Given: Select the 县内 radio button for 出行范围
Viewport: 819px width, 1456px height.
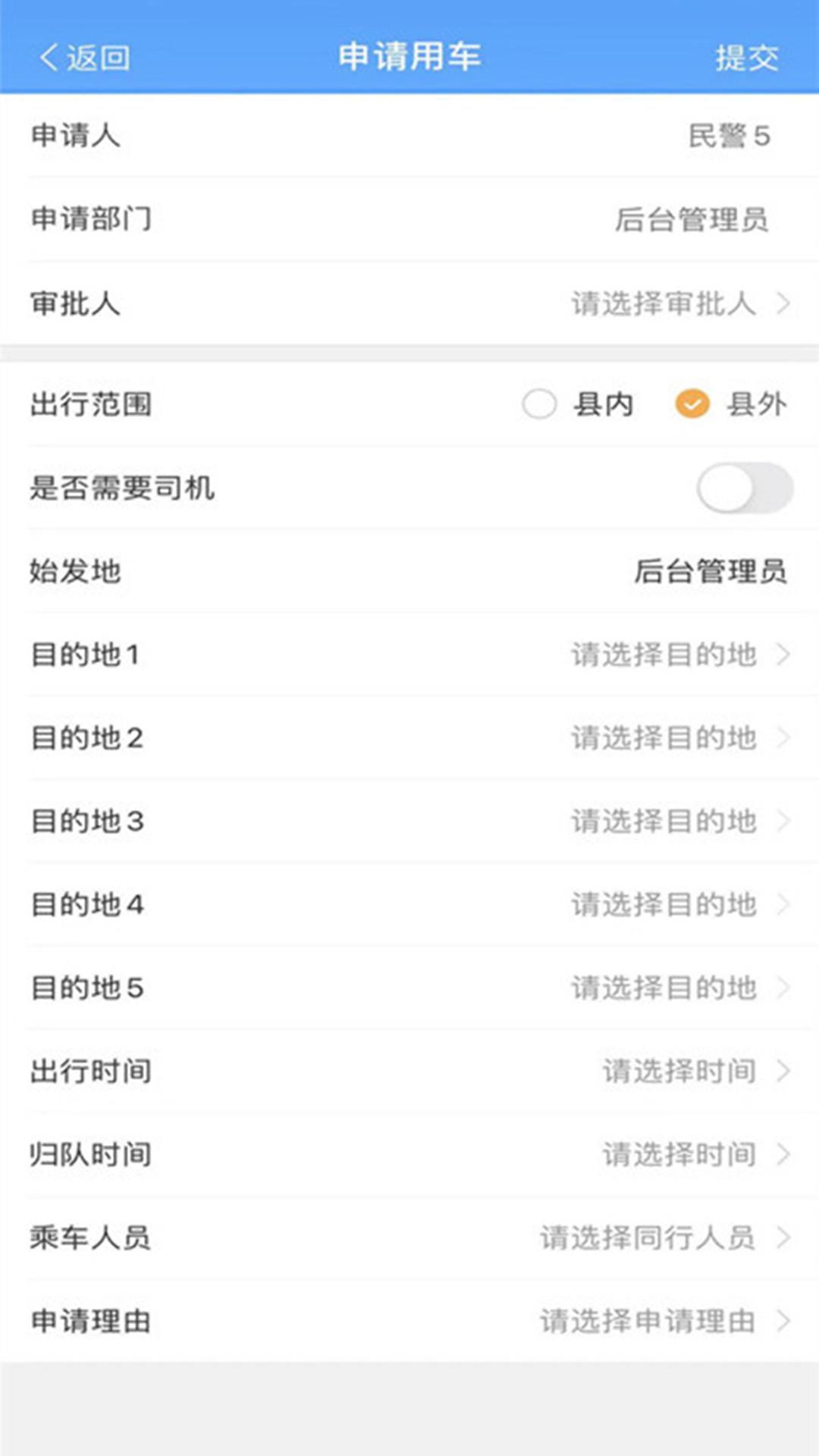Looking at the screenshot, I should pos(538,405).
